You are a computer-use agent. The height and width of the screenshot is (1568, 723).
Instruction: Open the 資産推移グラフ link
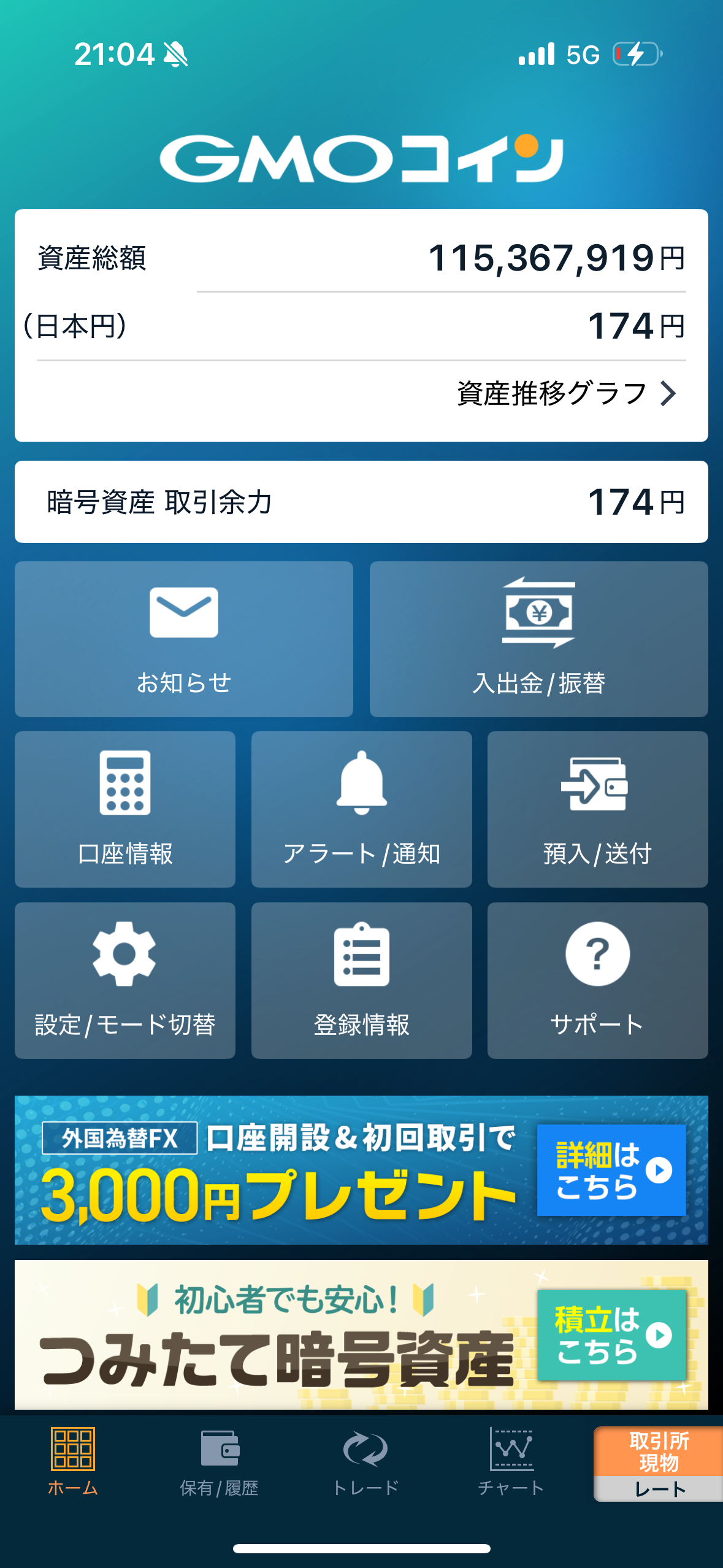click(565, 393)
